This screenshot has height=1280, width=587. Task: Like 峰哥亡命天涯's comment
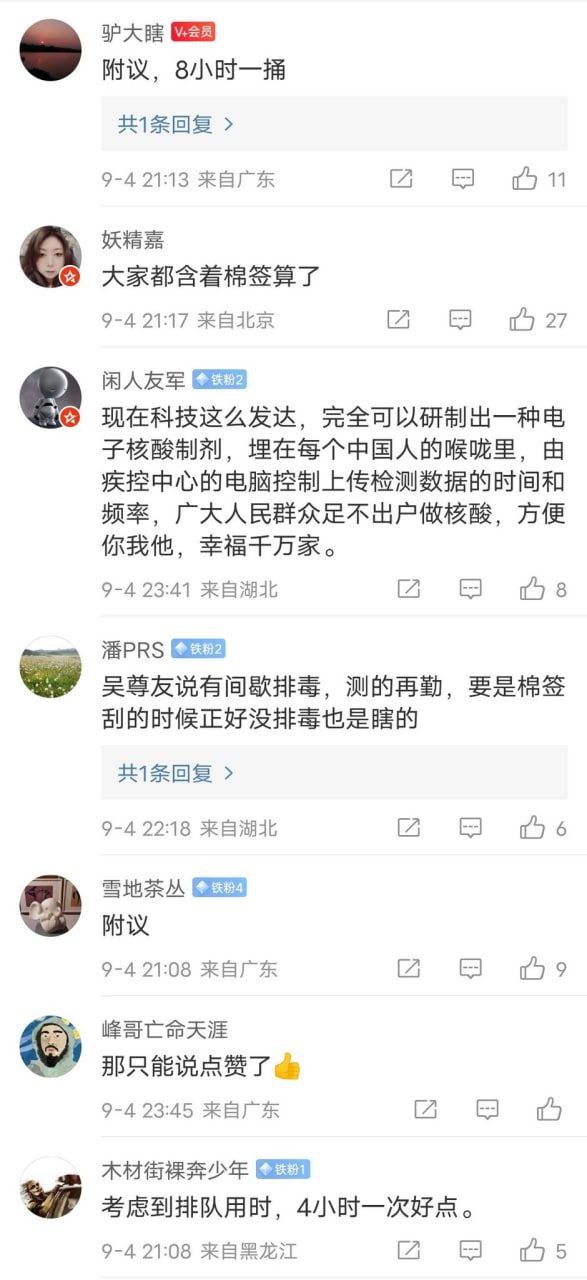coord(549,1109)
